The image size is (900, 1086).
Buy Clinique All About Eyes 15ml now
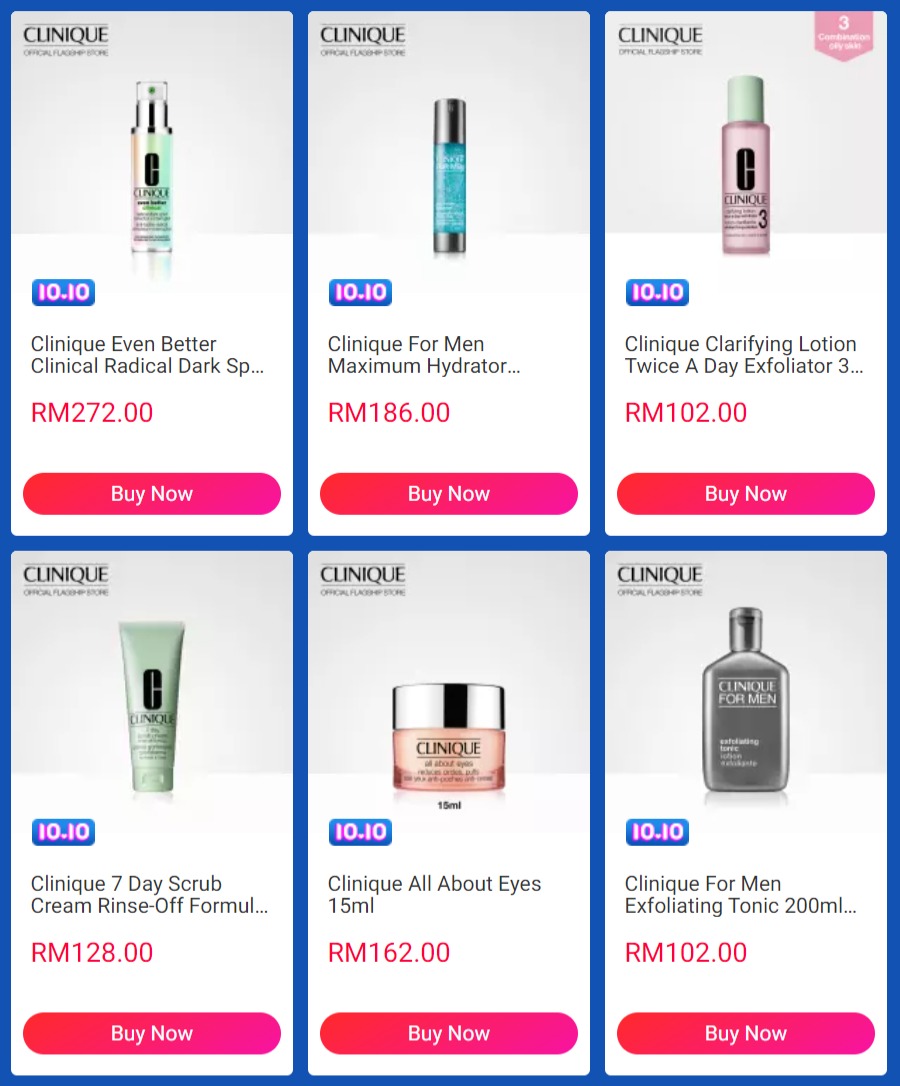pyautogui.click(x=449, y=1033)
